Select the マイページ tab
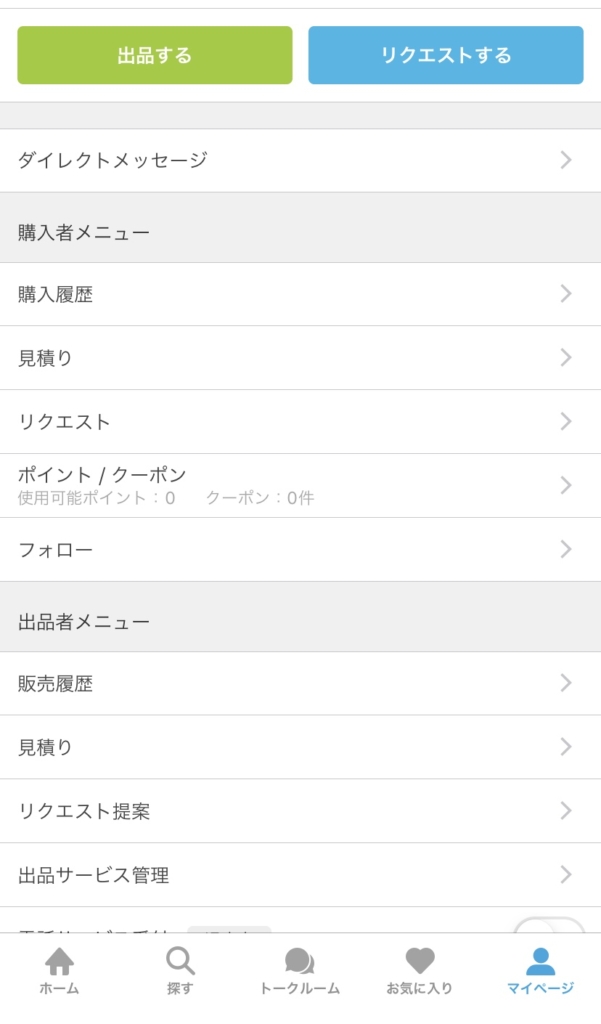 tap(540, 971)
